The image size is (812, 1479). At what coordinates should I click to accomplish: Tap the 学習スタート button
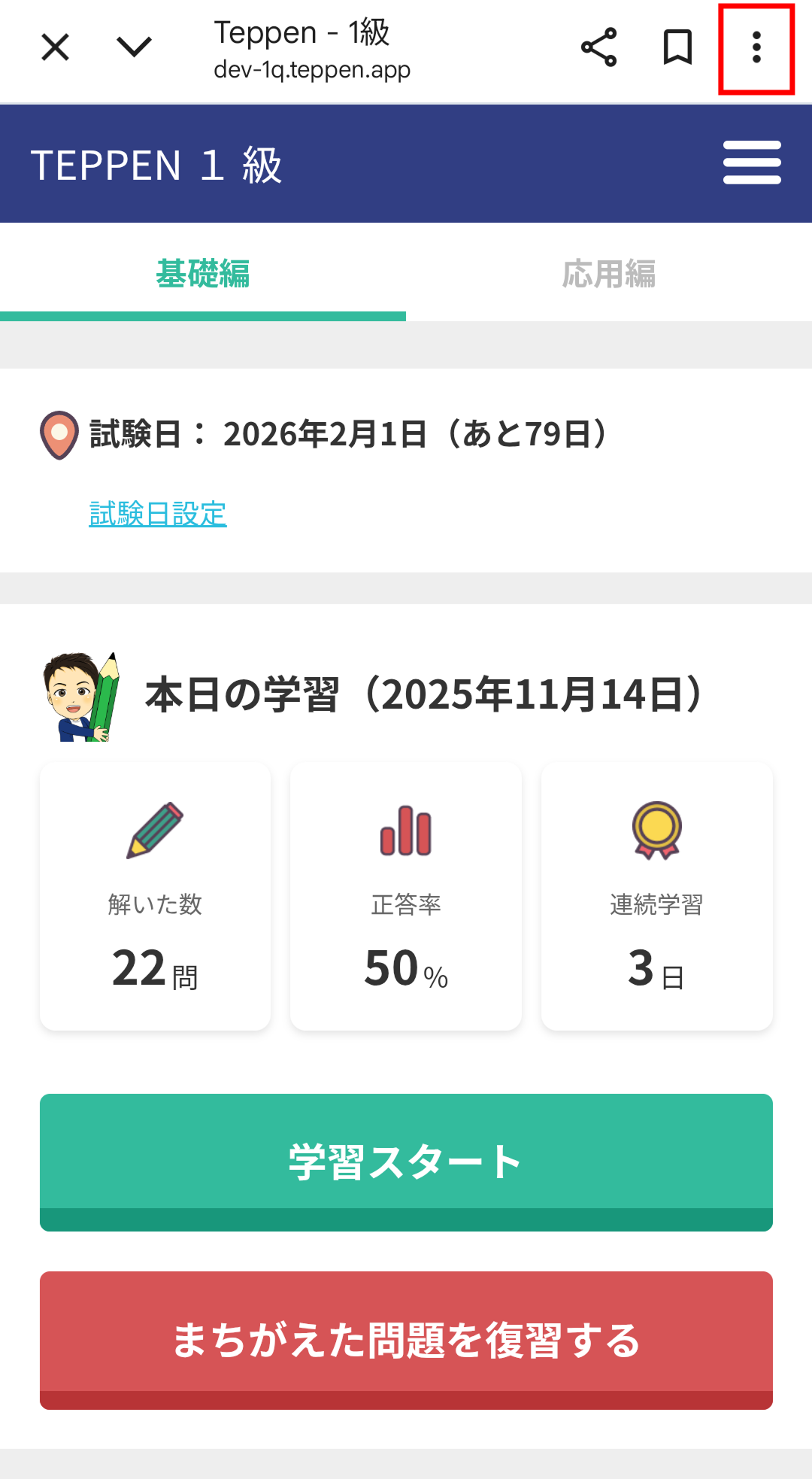(x=406, y=1161)
